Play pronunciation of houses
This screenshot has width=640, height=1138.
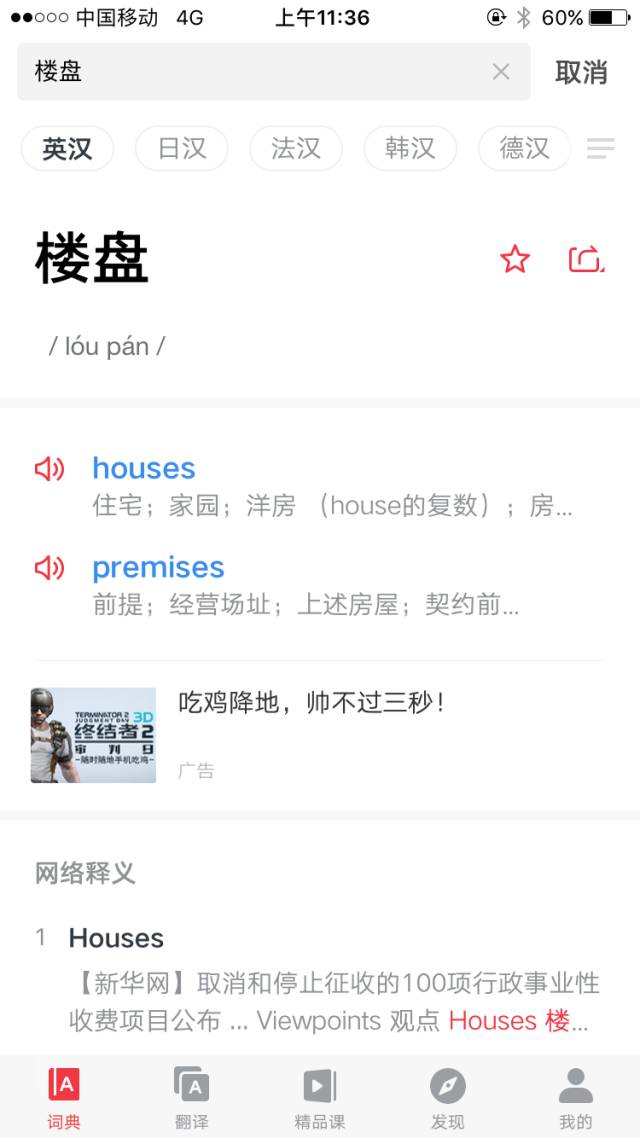(50, 468)
